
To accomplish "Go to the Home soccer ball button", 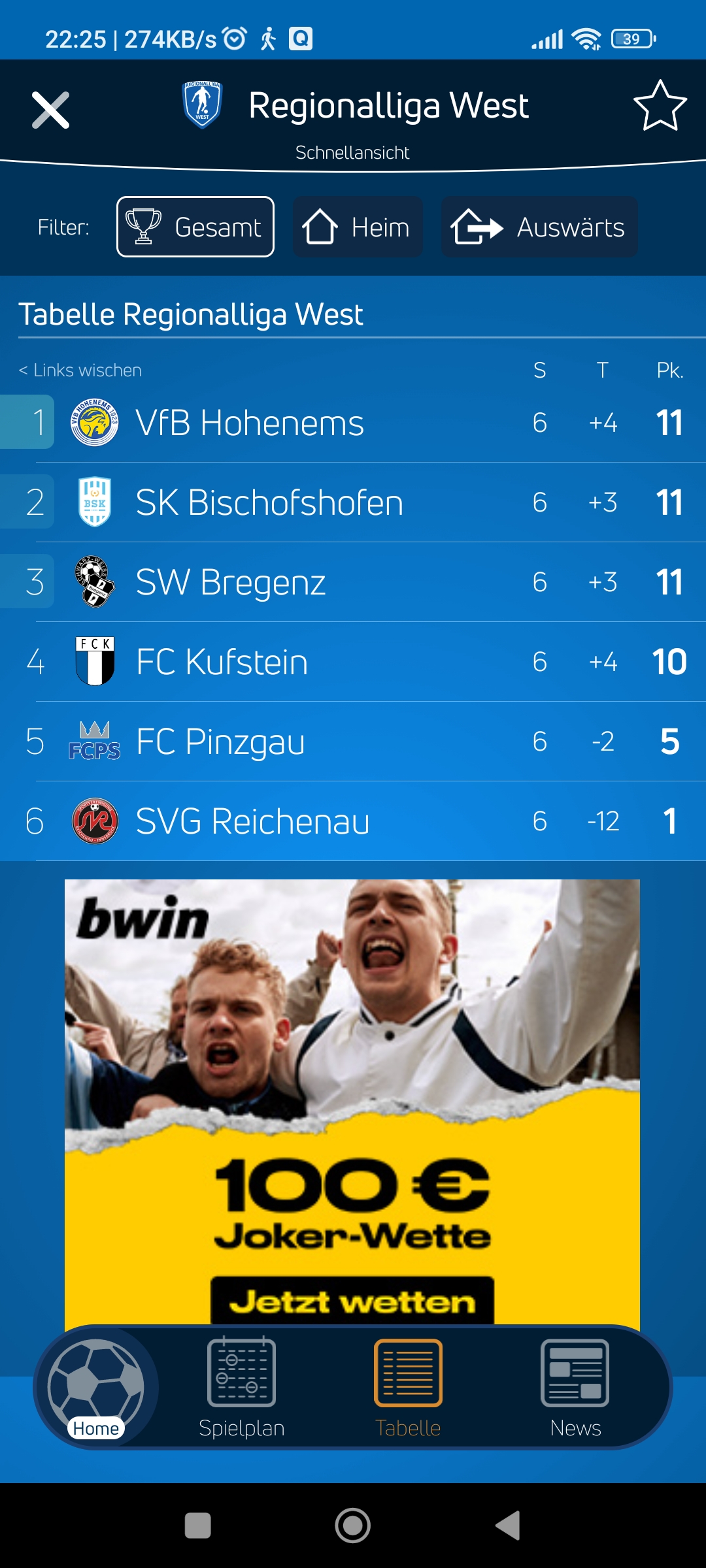I will [x=96, y=1387].
